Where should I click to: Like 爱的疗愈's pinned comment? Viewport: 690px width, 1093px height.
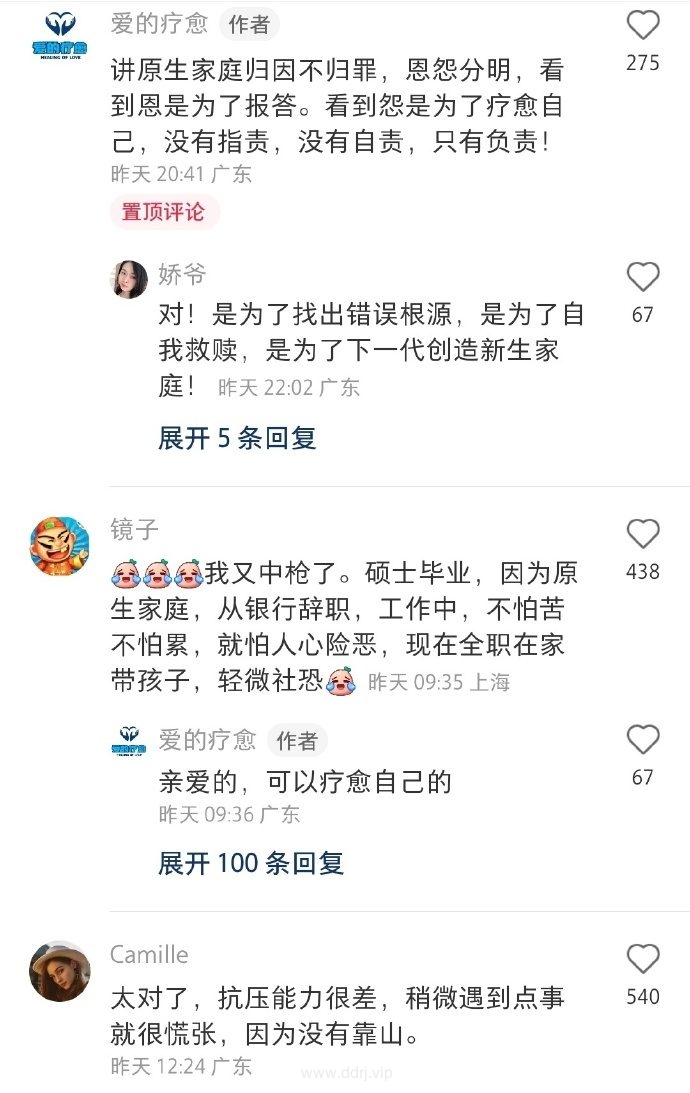pos(643,26)
